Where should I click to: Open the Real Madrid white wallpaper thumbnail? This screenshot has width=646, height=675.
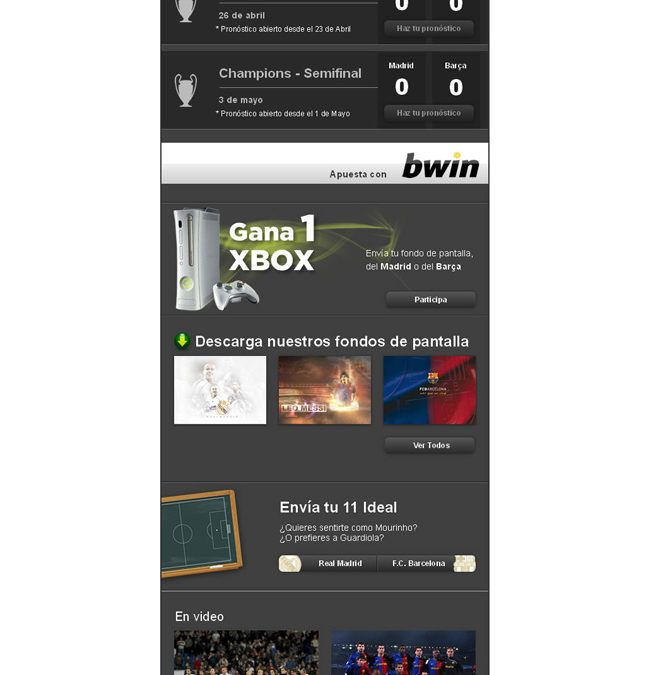220,390
